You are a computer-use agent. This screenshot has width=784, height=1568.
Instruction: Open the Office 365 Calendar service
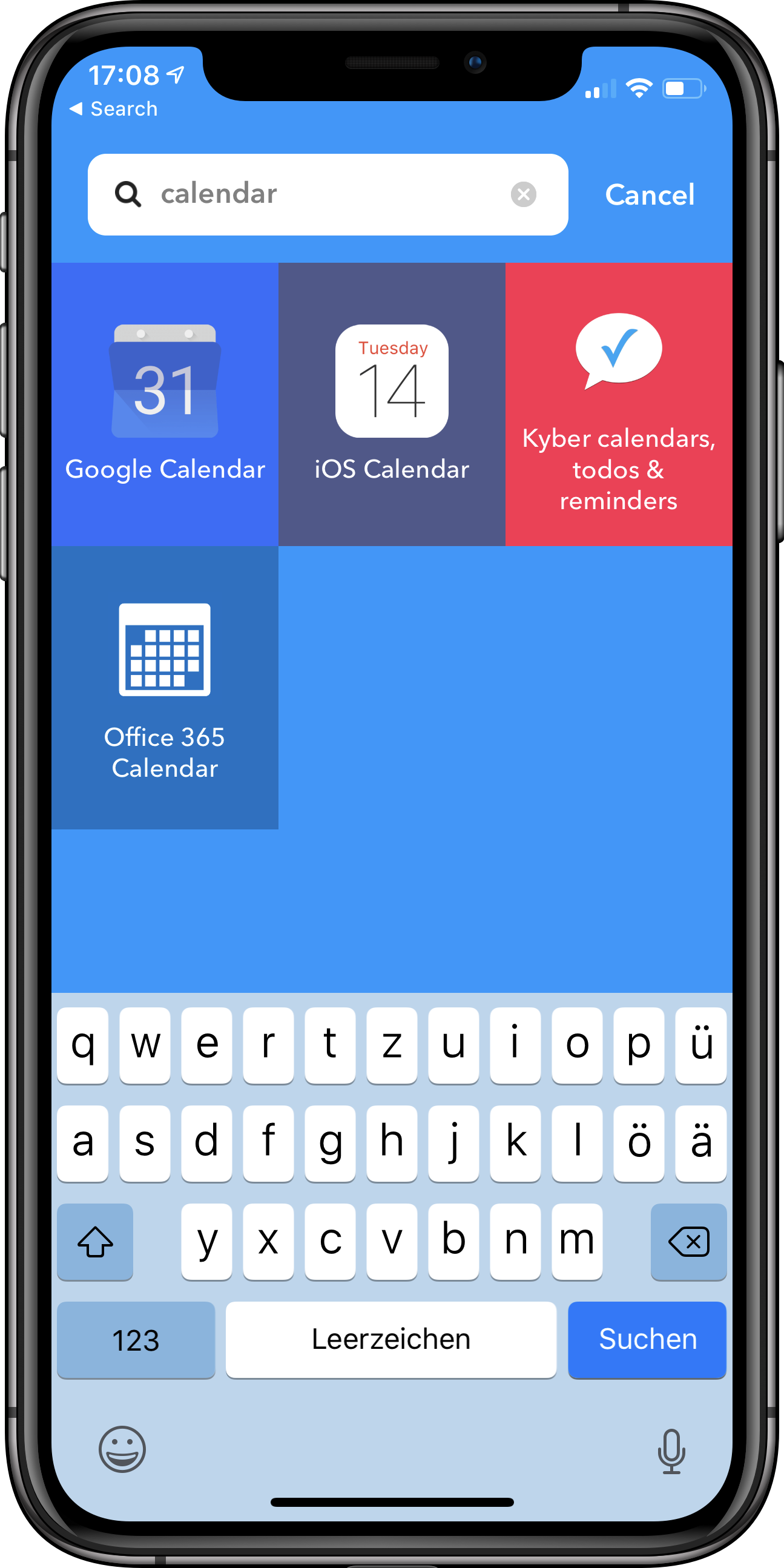pos(165,687)
